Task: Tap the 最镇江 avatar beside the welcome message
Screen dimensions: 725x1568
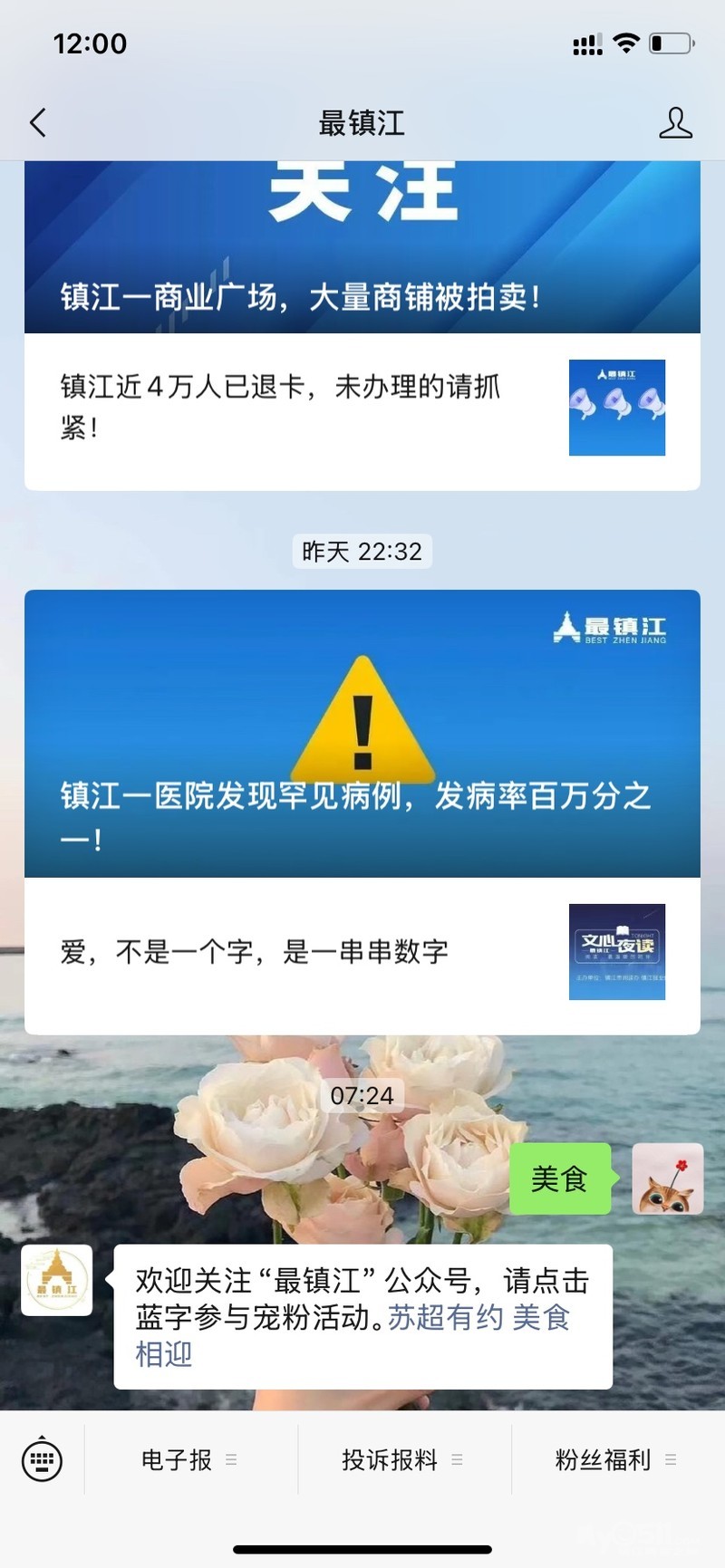Action: 57,1280
